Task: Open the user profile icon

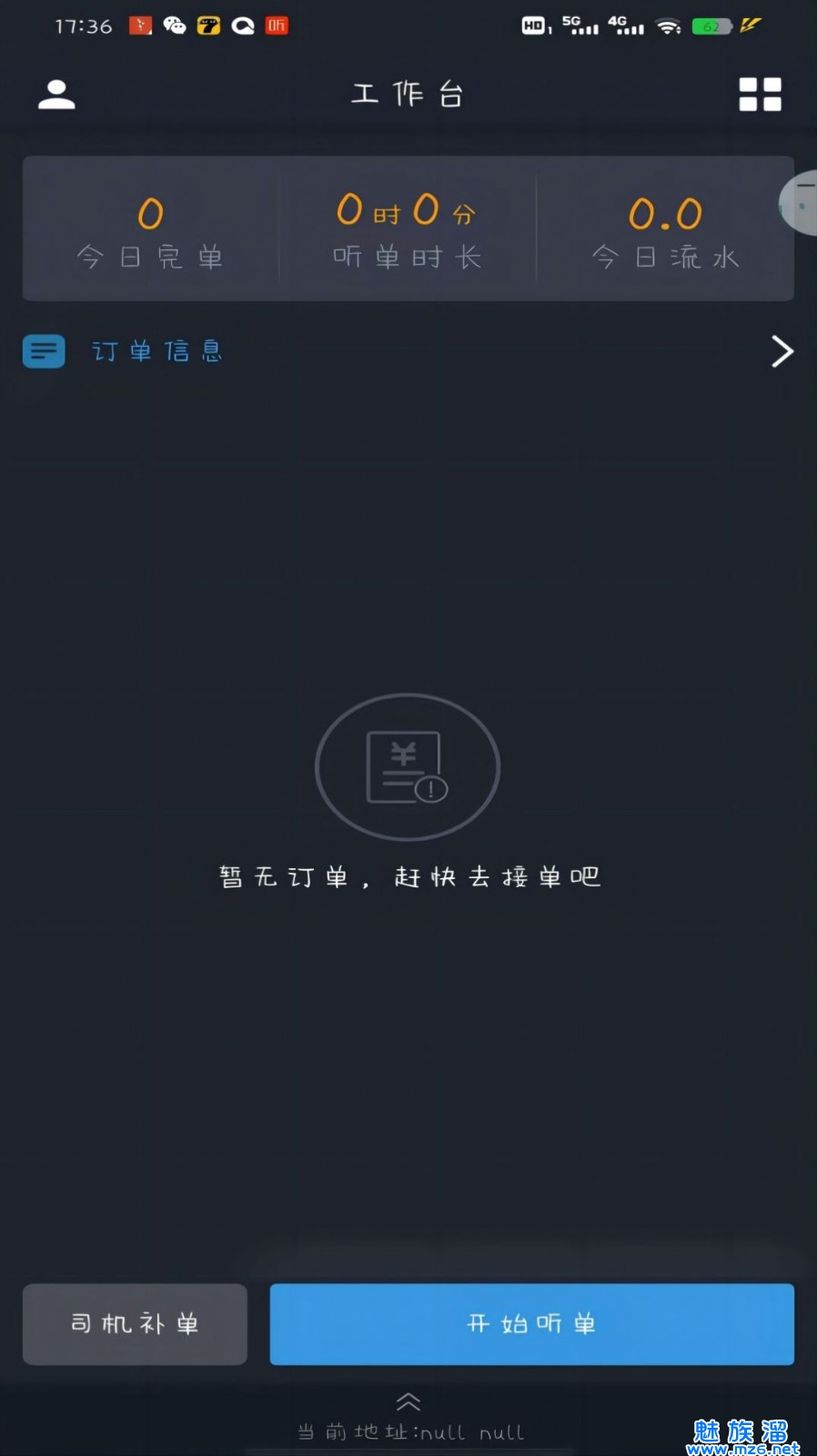Action: point(56,95)
